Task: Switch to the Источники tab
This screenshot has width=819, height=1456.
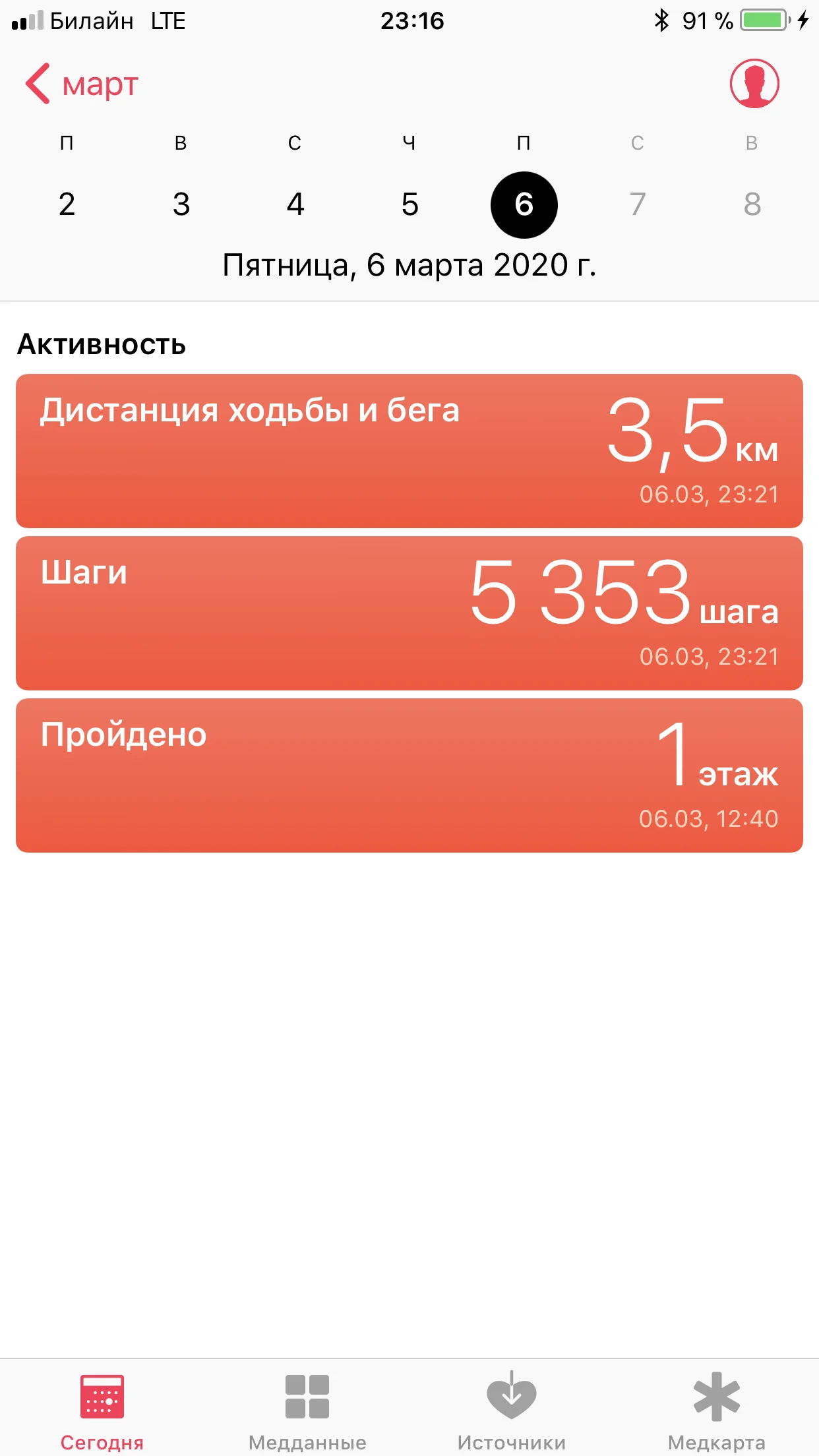Action: 512,1407
